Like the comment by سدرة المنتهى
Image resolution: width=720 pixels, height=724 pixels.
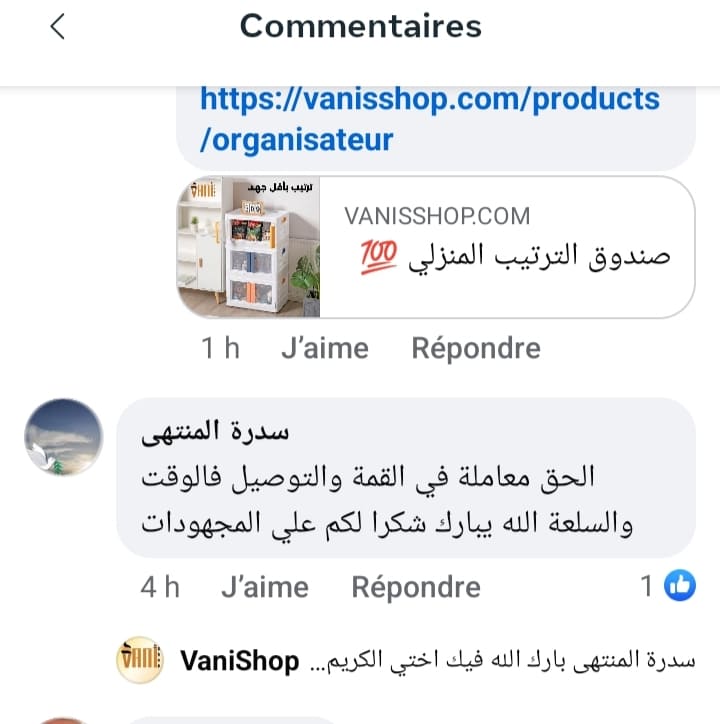264,587
